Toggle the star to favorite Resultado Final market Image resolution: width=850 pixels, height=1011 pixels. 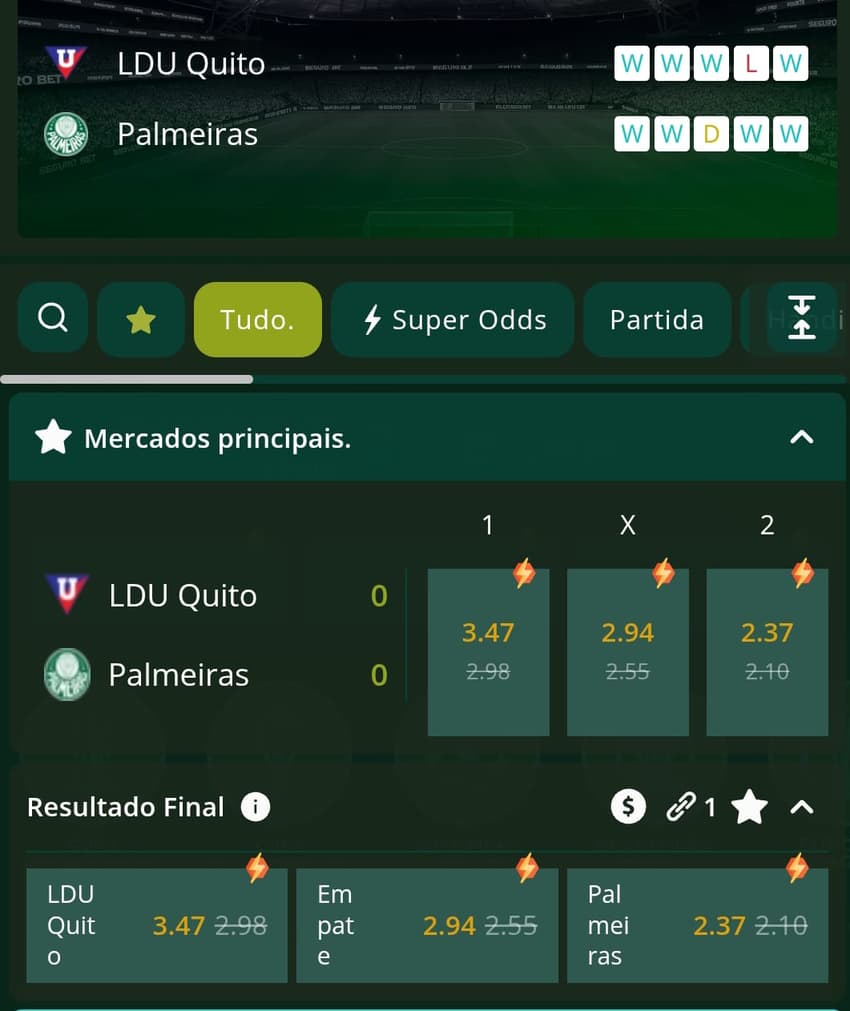(x=749, y=807)
